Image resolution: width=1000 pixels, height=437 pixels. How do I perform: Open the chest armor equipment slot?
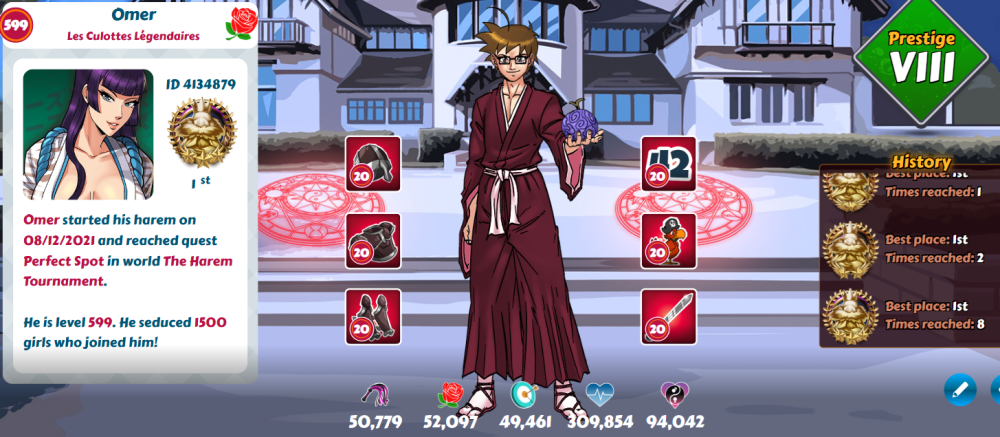[373, 241]
